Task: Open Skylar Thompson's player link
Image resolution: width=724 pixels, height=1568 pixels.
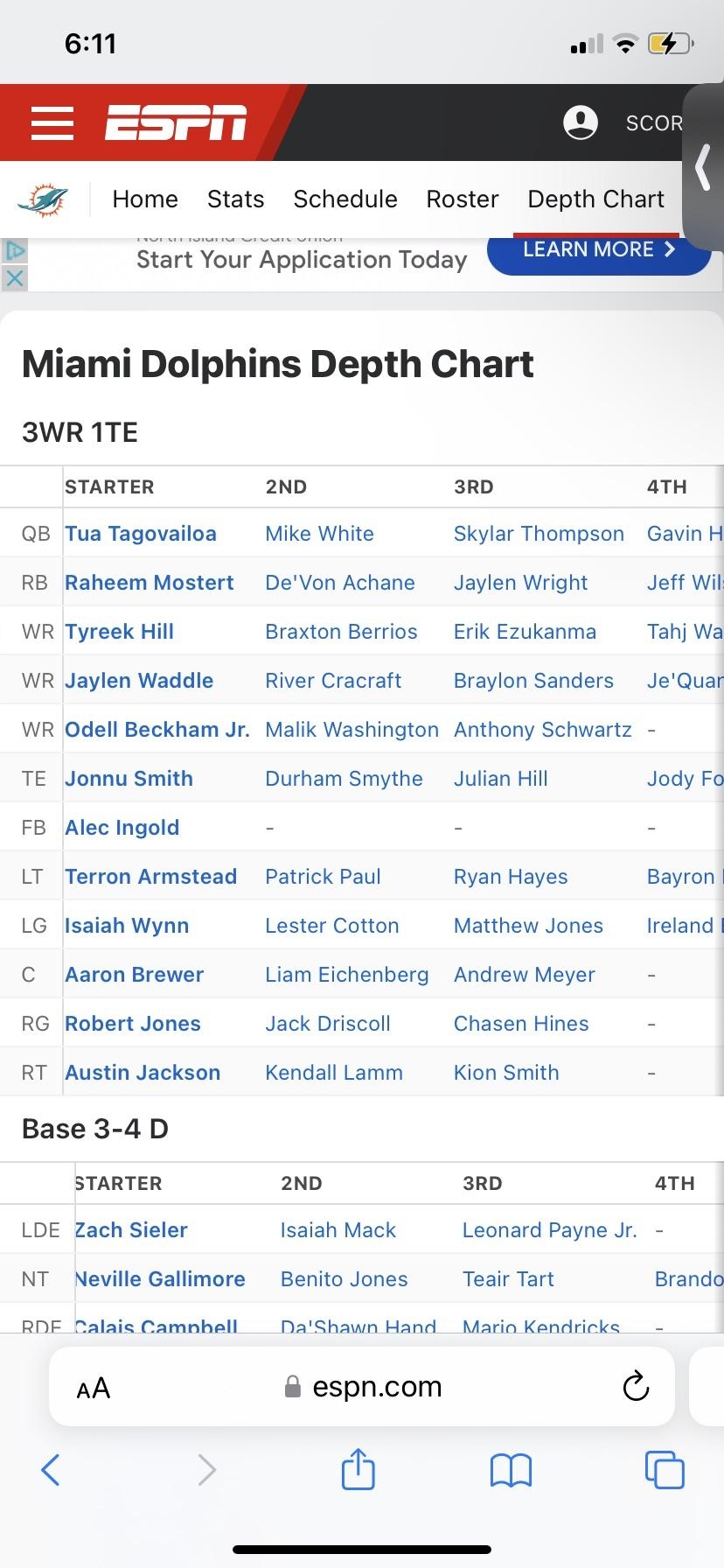Action: tap(539, 534)
